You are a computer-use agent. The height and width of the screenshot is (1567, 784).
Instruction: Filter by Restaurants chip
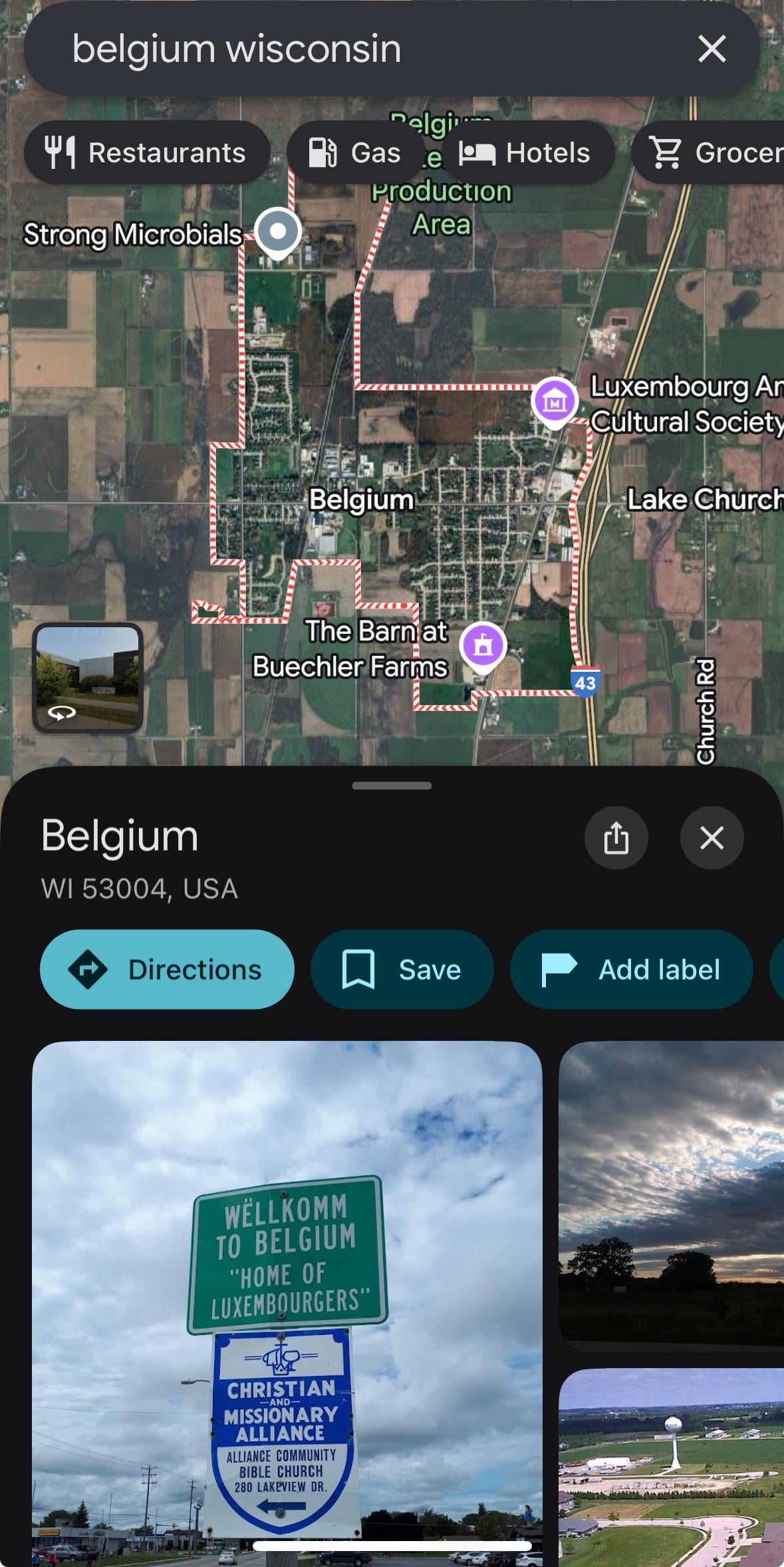[x=147, y=152]
